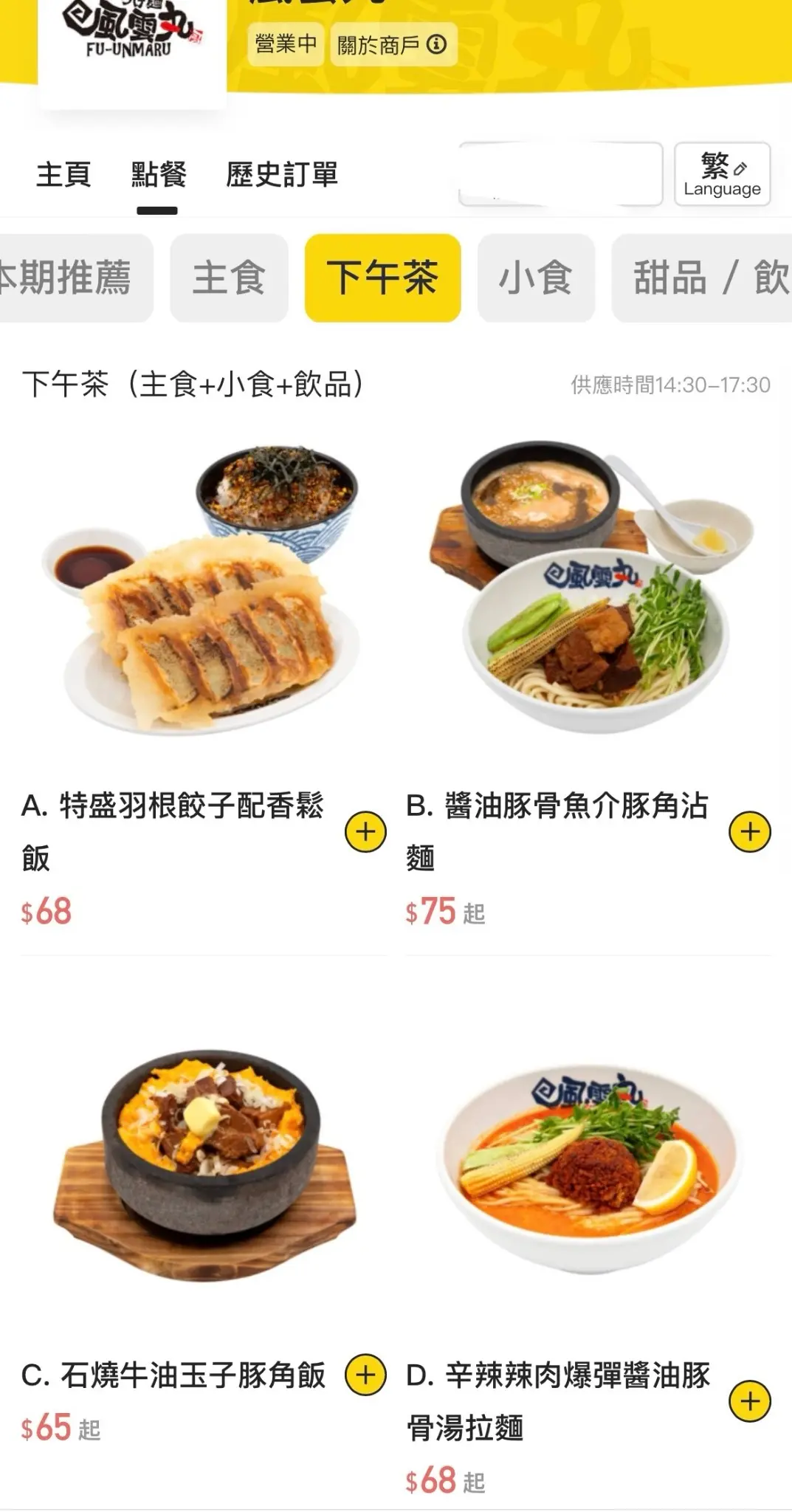Add B. 醬油豚骨魚介豚角沾麵 to order

[750, 832]
